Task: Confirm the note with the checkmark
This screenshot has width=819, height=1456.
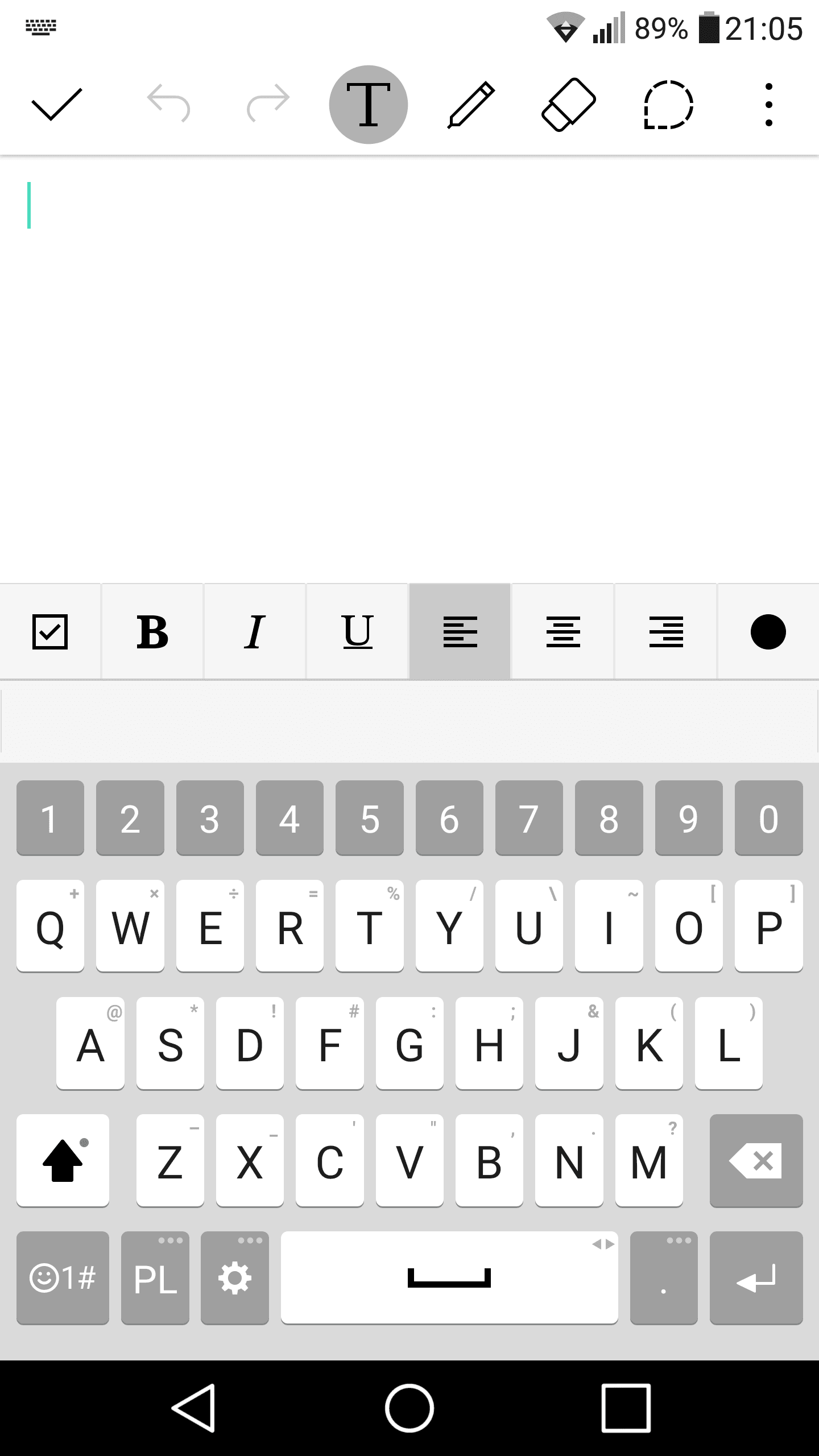Action: (57, 104)
